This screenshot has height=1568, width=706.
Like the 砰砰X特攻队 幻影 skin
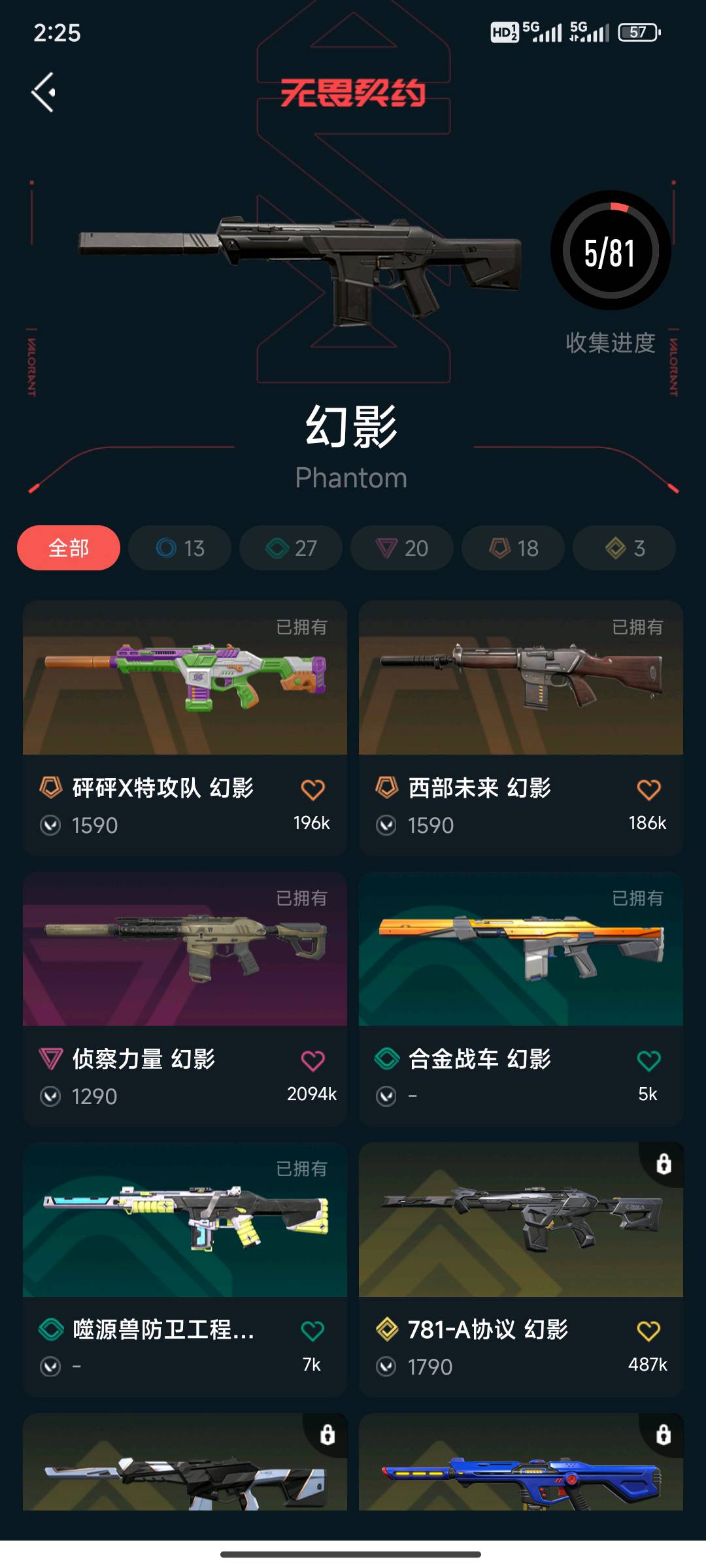coord(312,789)
